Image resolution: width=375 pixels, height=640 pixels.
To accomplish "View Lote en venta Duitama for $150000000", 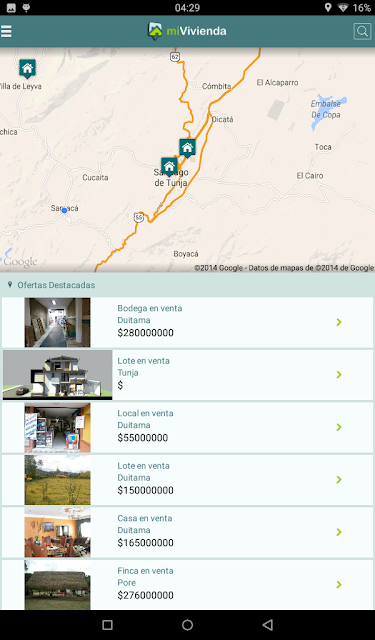I will pyautogui.click(x=187, y=480).
